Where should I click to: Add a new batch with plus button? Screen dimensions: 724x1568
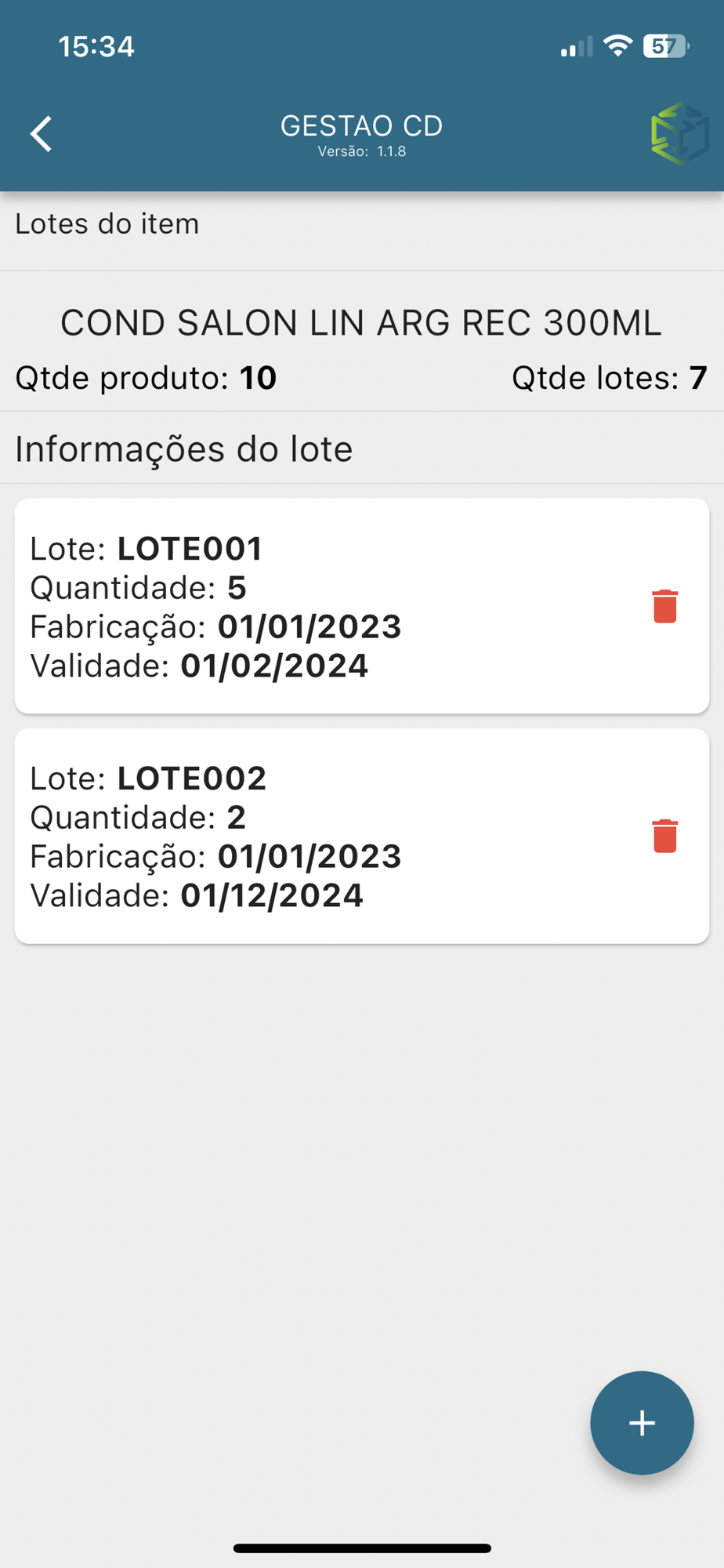coord(642,1422)
